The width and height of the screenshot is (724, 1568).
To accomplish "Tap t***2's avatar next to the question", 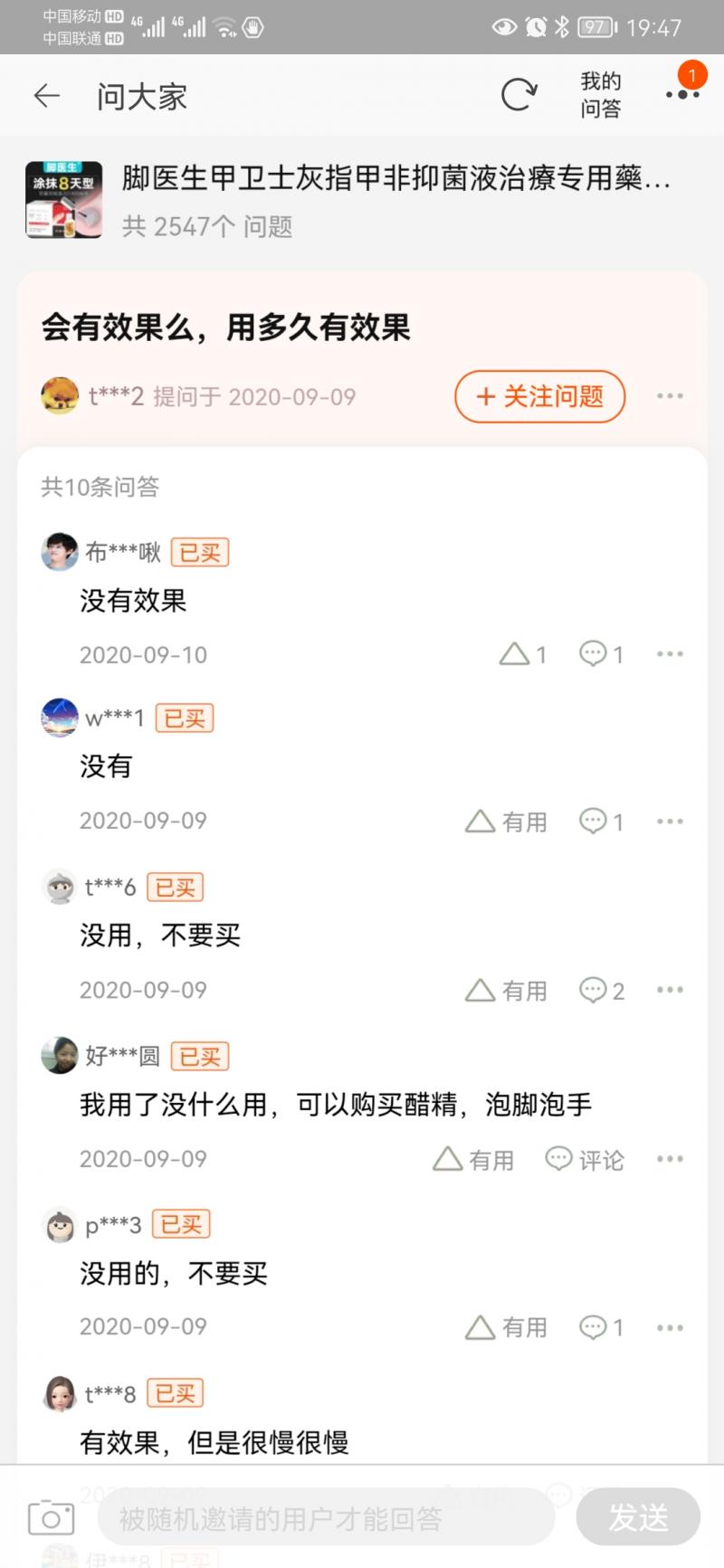I will (x=59, y=395).
